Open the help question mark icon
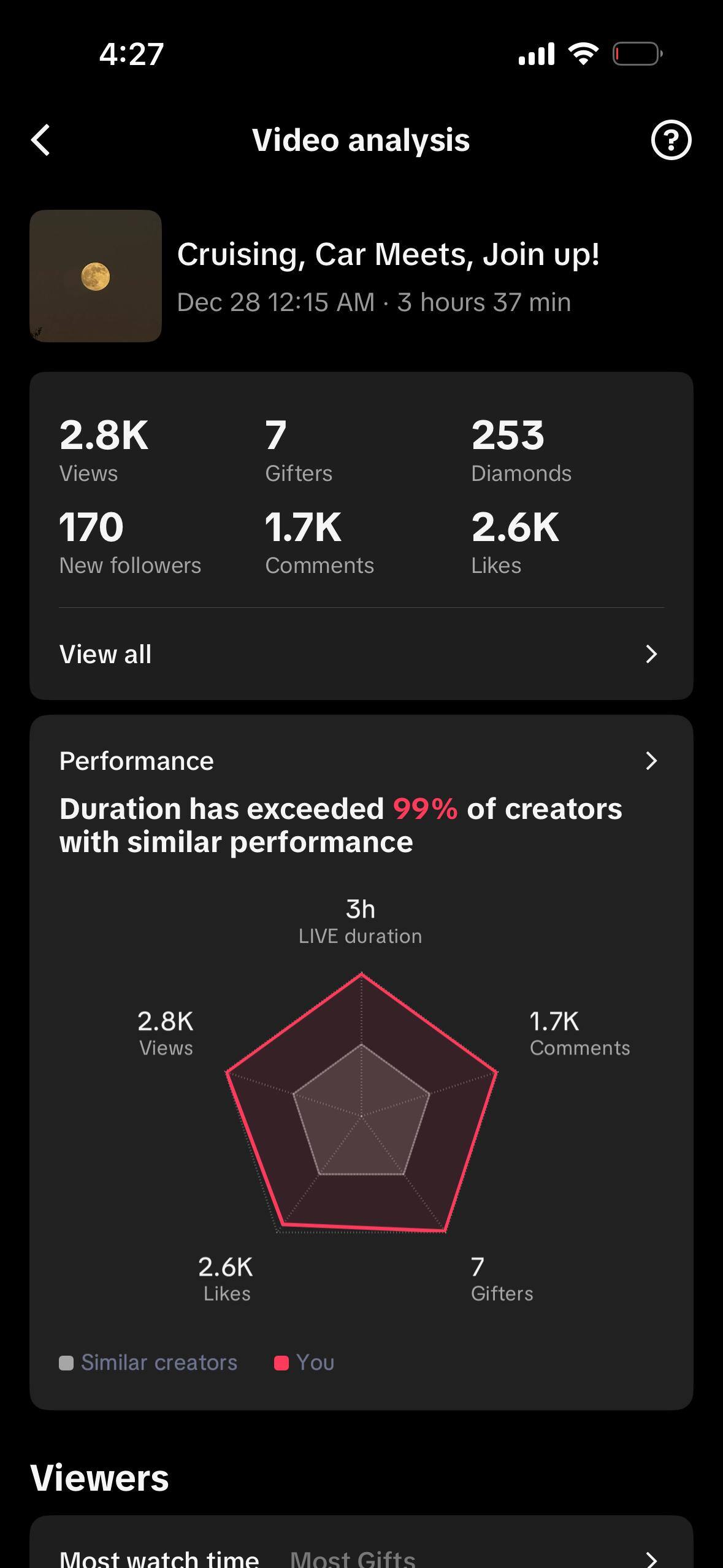Image resolution: width=723 pixels, height=1568 pixels. 670,140
